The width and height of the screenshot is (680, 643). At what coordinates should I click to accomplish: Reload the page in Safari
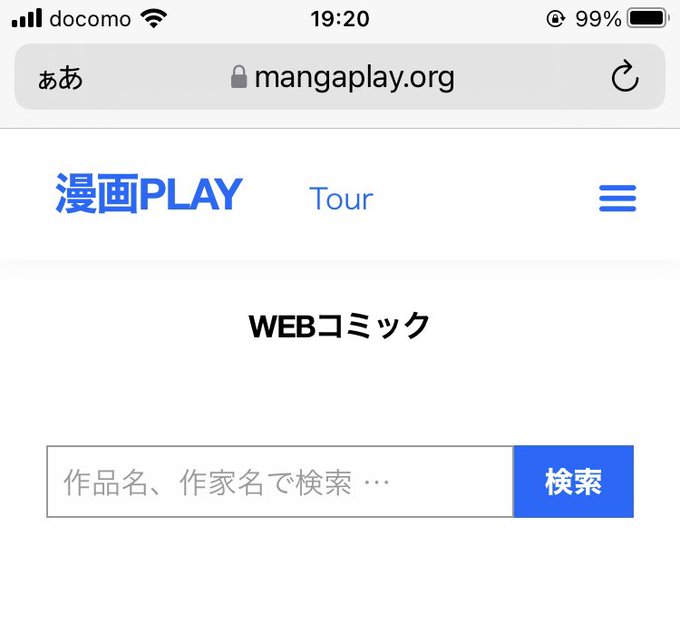coord(625,77)
